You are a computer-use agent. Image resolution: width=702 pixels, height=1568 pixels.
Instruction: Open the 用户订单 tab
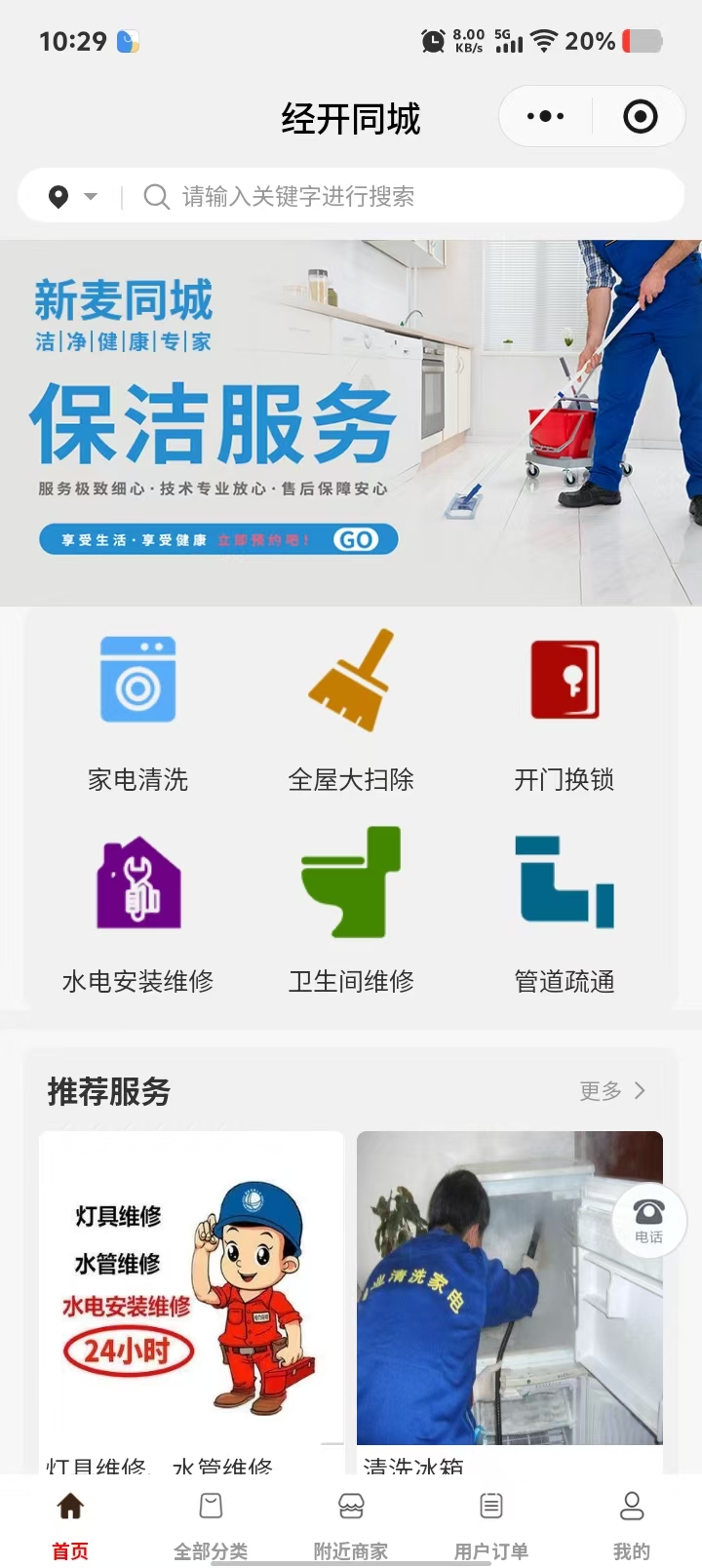[491, 1523]
